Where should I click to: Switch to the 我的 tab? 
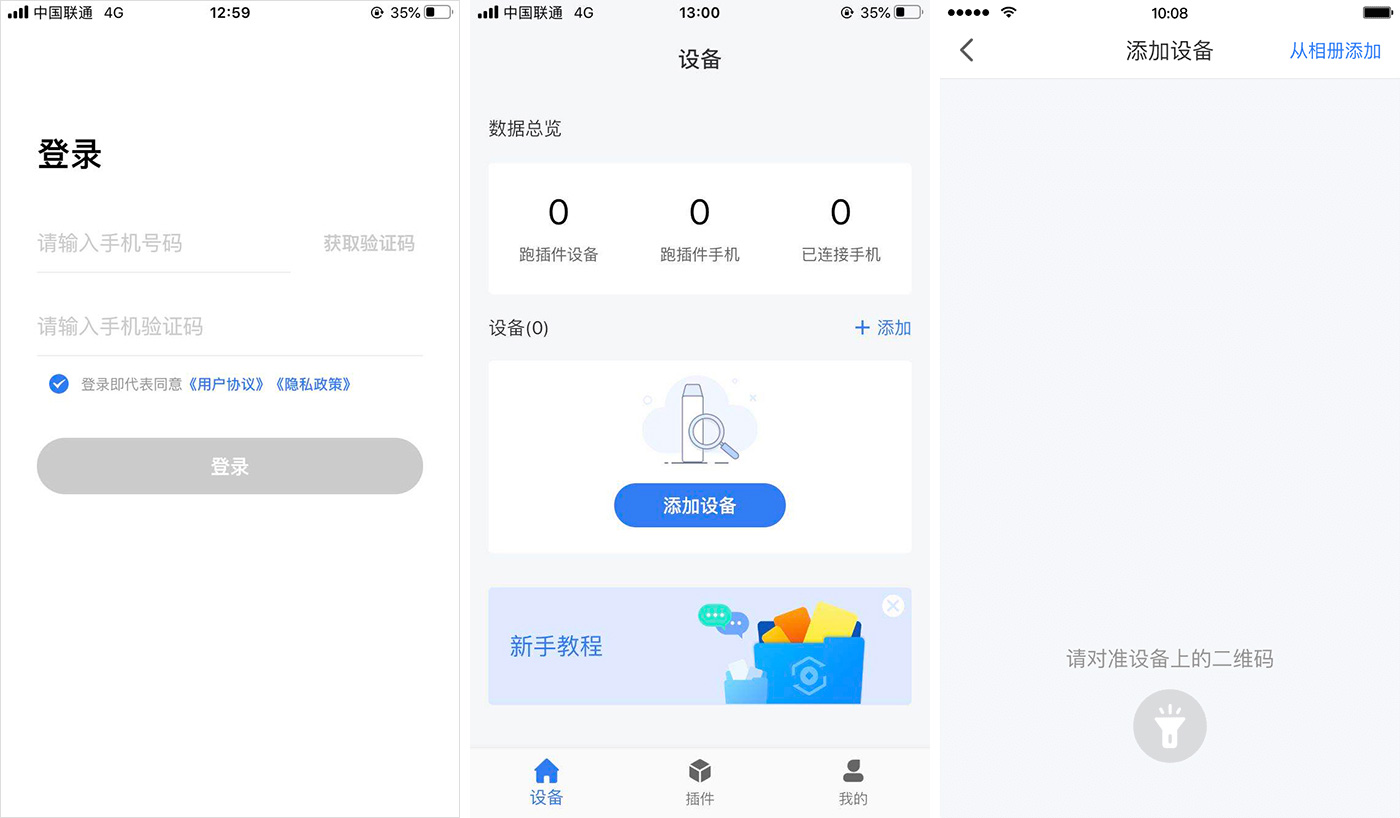853,782
